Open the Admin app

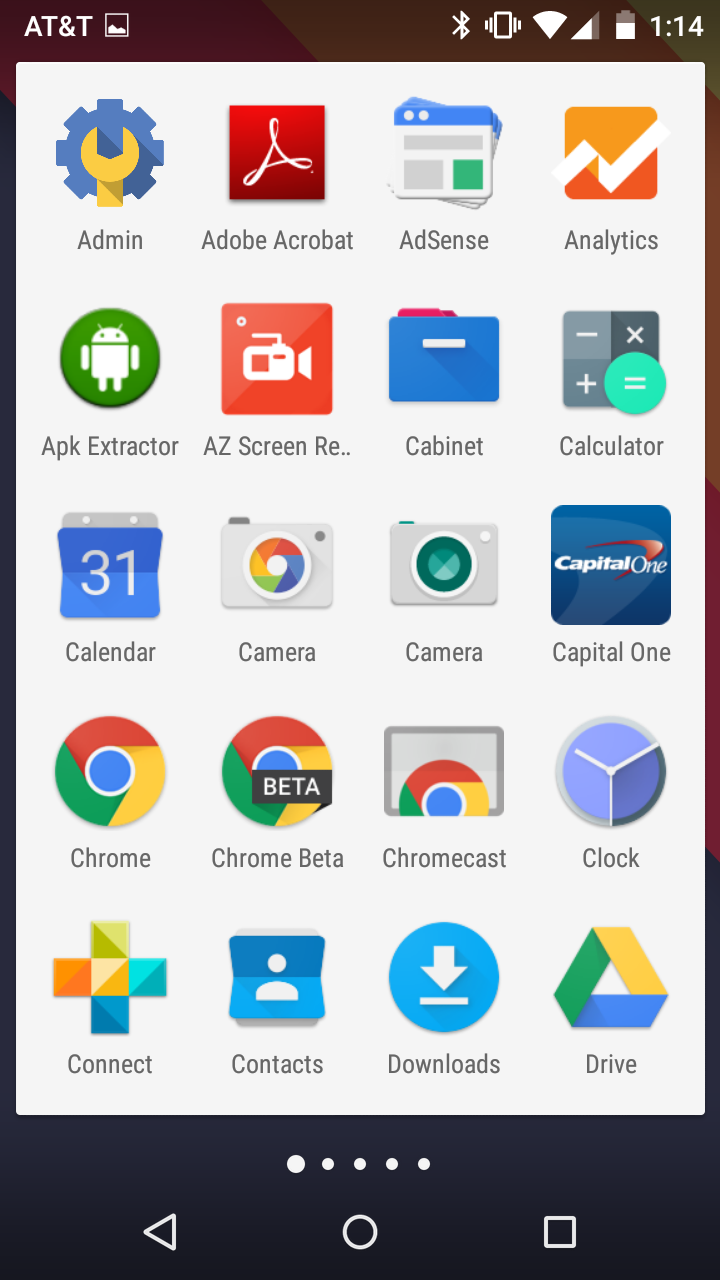pyautogui.click(x=110, y=153)
